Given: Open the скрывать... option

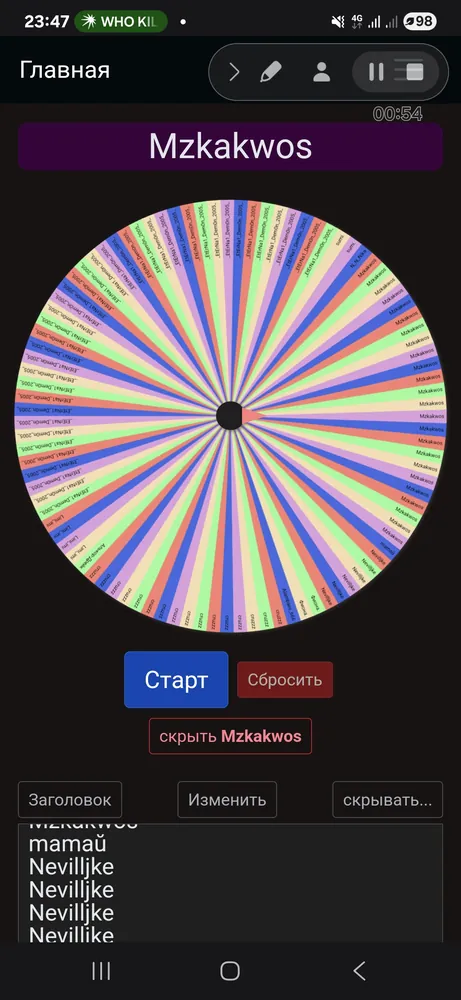Looking at the screenshot, I should coord(388,800).
